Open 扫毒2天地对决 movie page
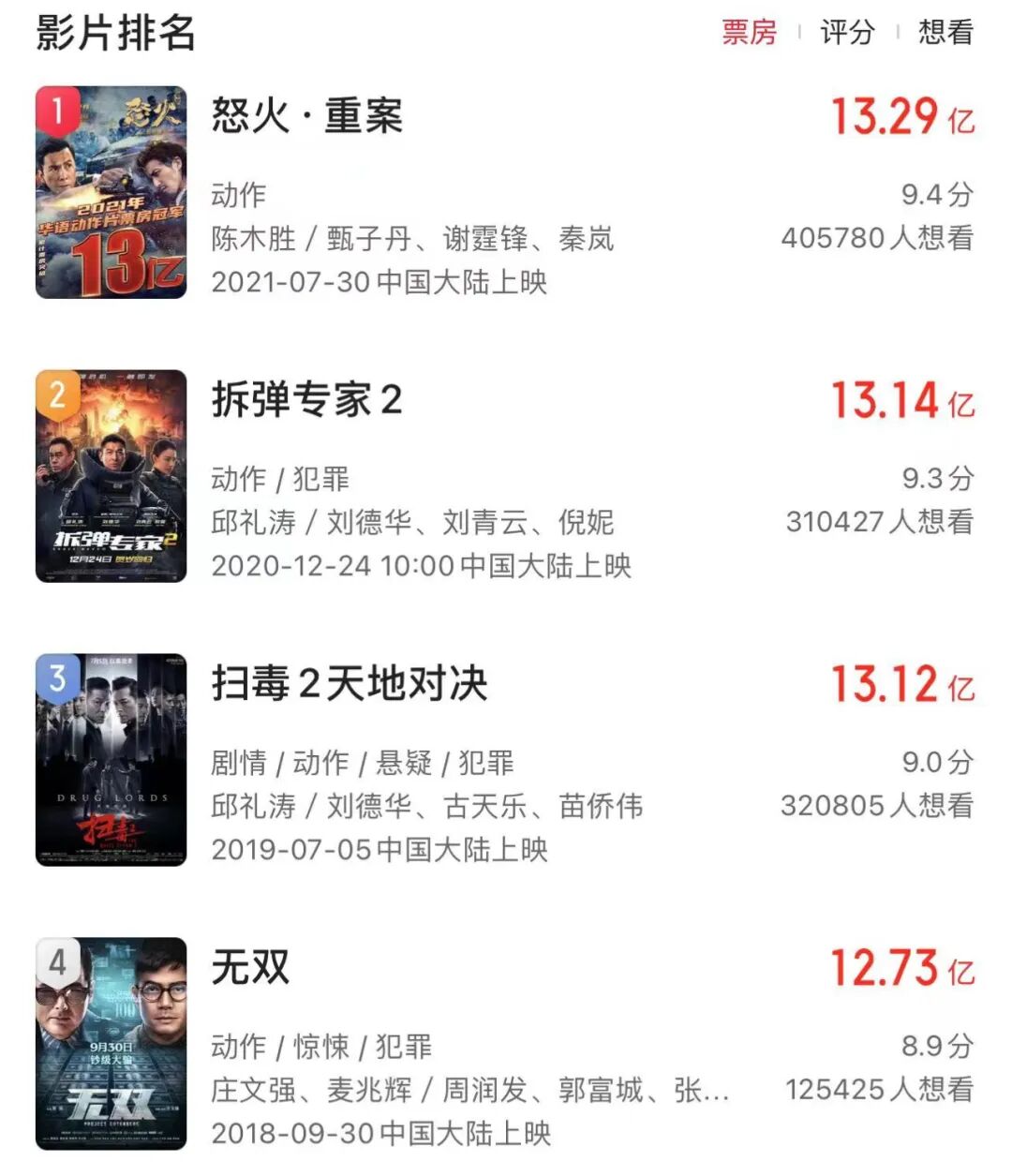This screenshot has height=1176, width=1012. point(349,684)
